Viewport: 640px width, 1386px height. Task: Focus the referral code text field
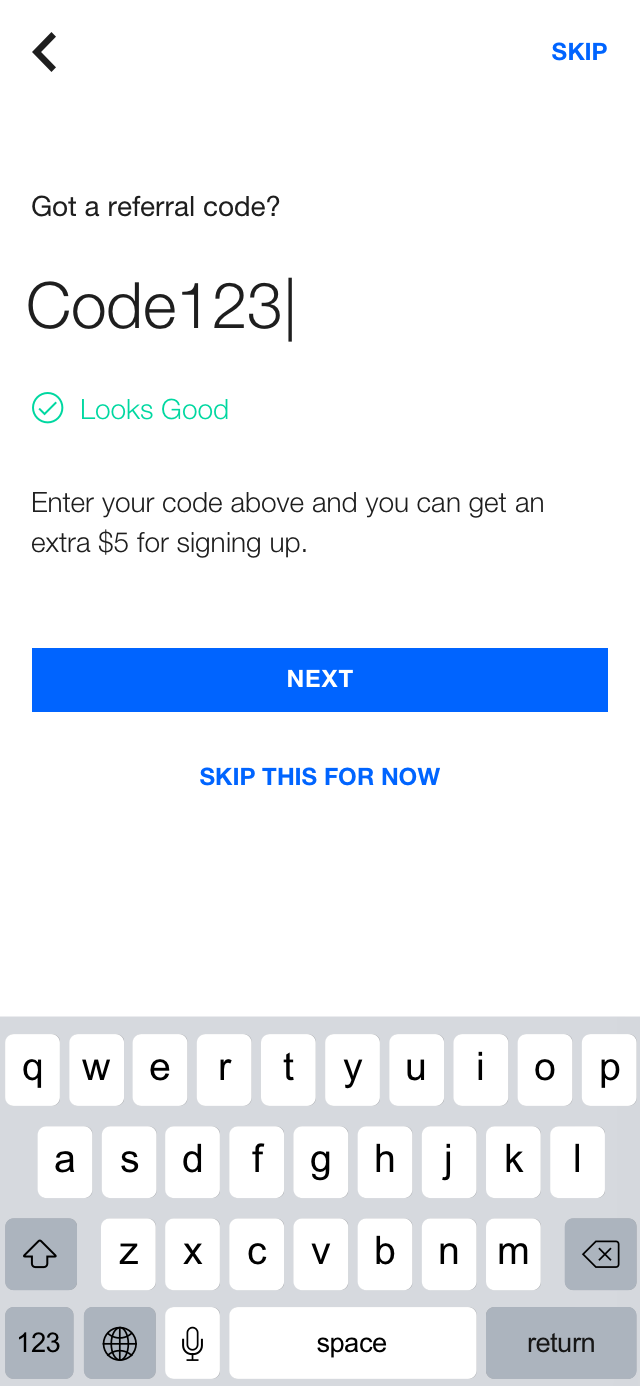320,306
